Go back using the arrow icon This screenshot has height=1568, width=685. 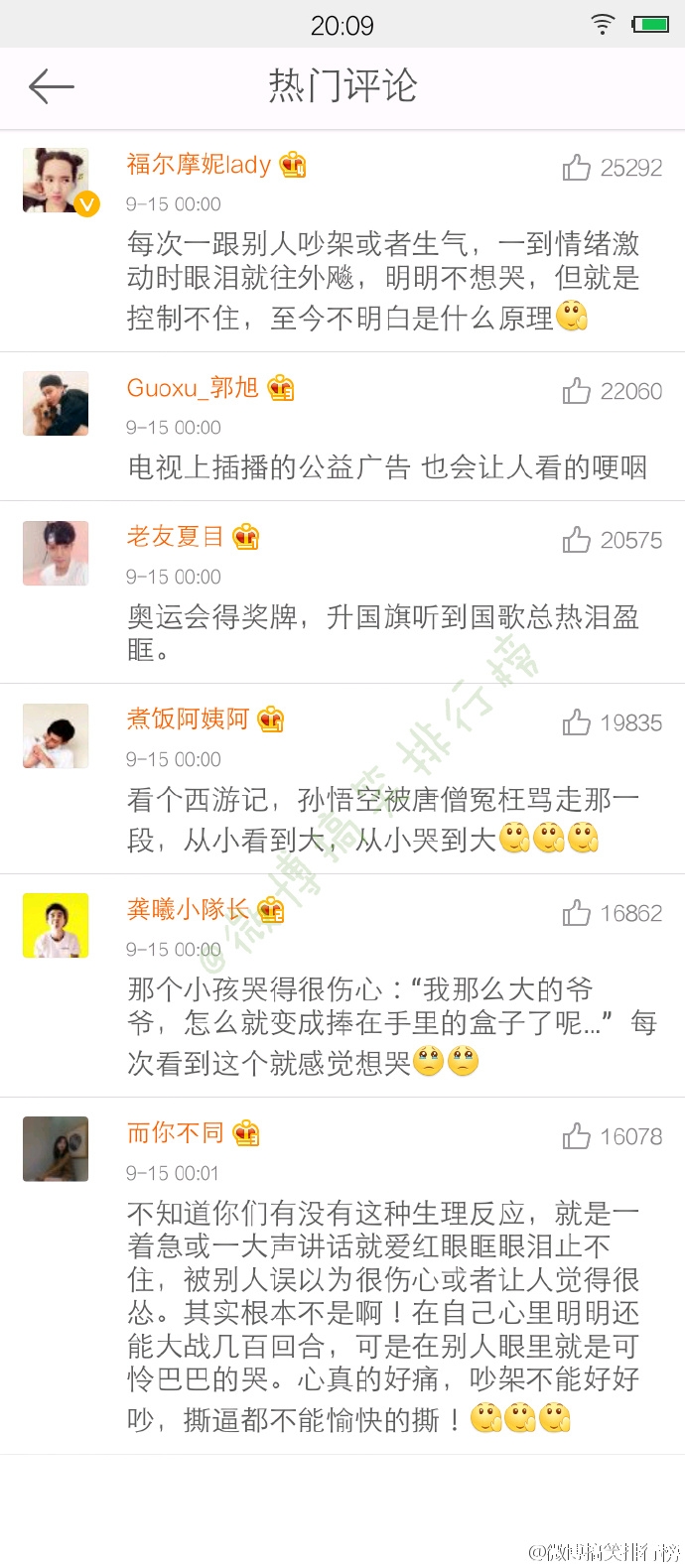pyautogui.click(x=52, y=87)
